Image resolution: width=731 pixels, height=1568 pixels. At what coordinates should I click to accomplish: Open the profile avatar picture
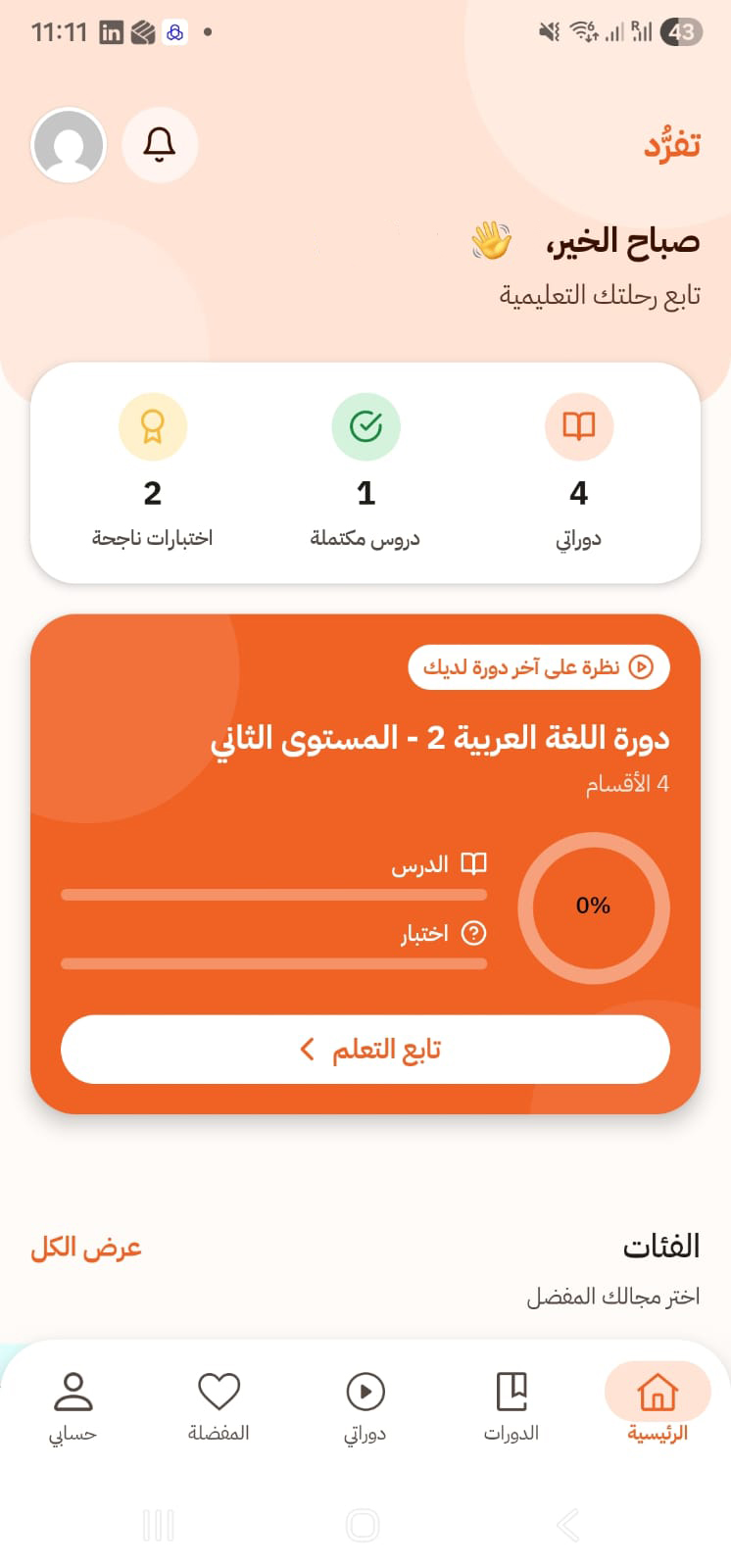(69, 145)
